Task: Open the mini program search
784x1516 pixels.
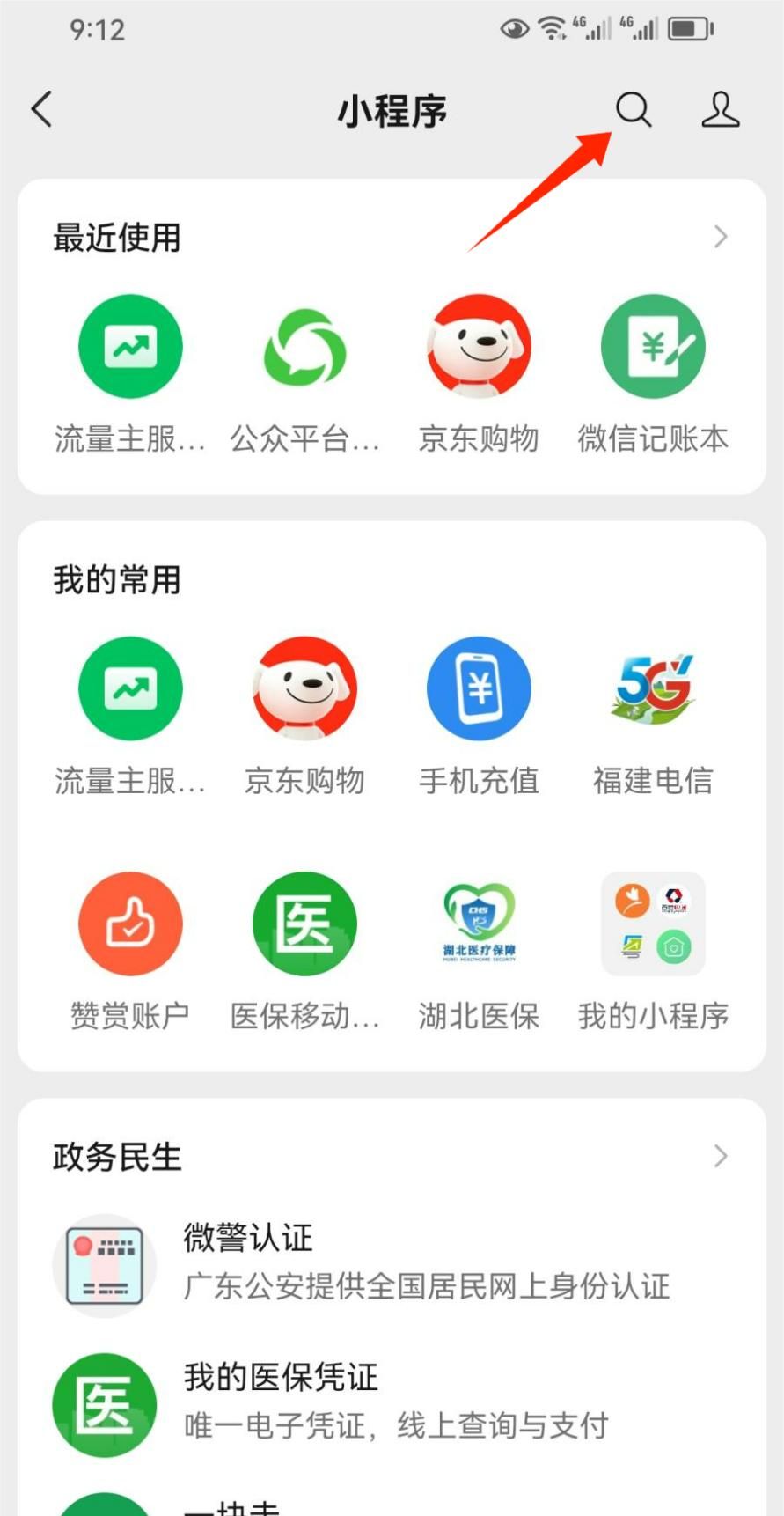Action: coord(633,110)
